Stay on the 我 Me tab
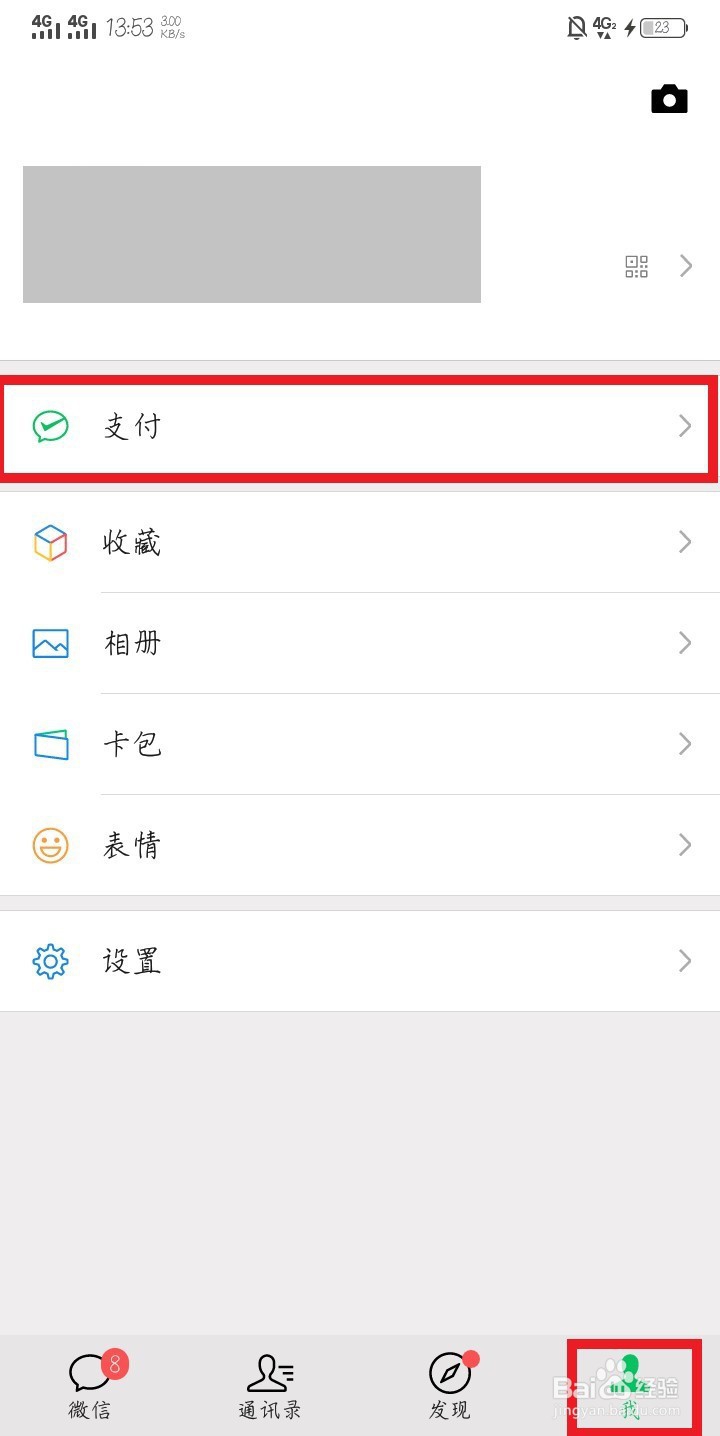The width and height of the screenshot is (720, 1436). (632, 1385)
